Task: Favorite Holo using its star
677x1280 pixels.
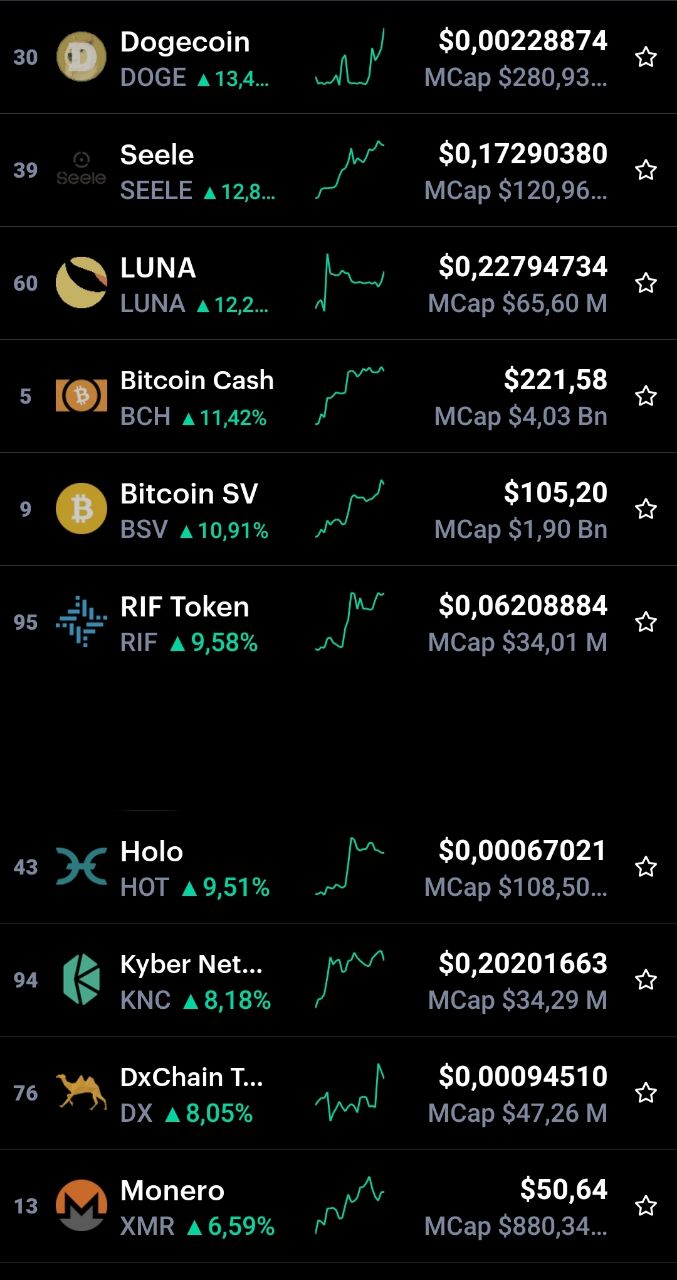Action: point(646,867)
